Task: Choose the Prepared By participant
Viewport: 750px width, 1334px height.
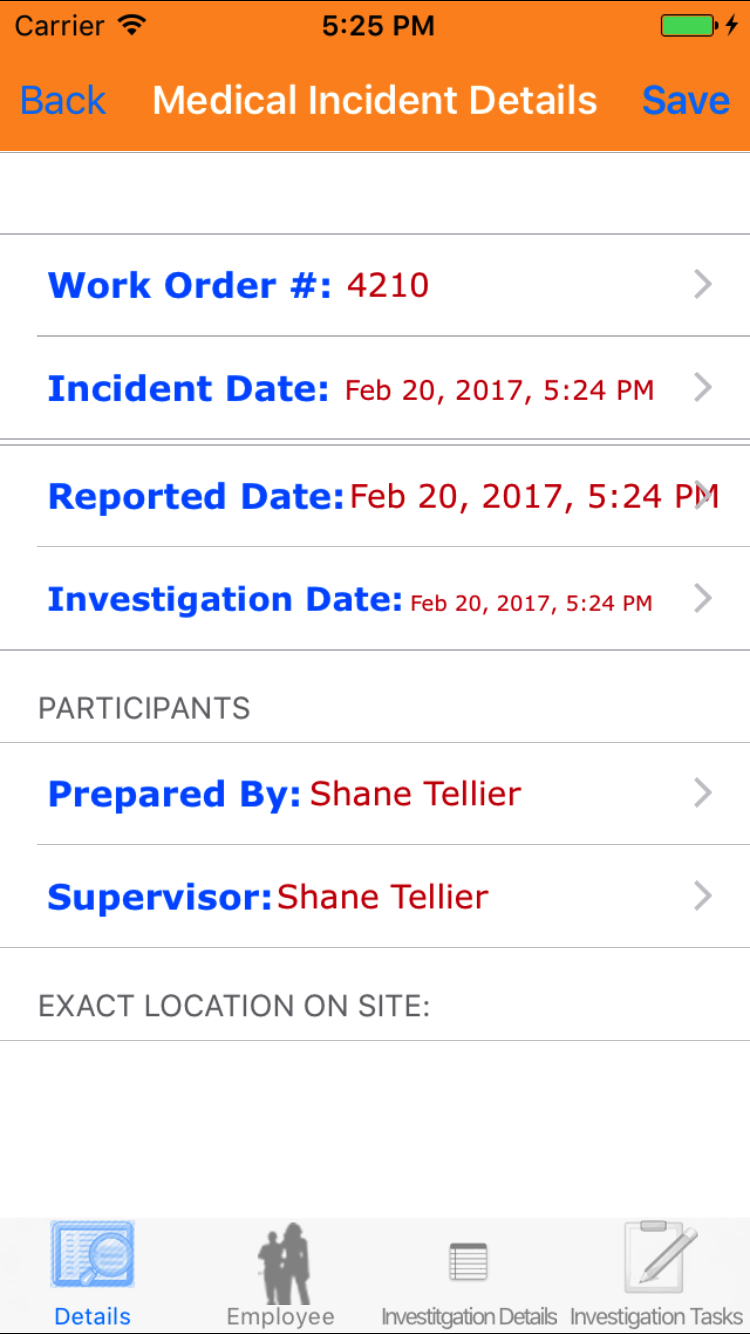Action: coord(375,794)
